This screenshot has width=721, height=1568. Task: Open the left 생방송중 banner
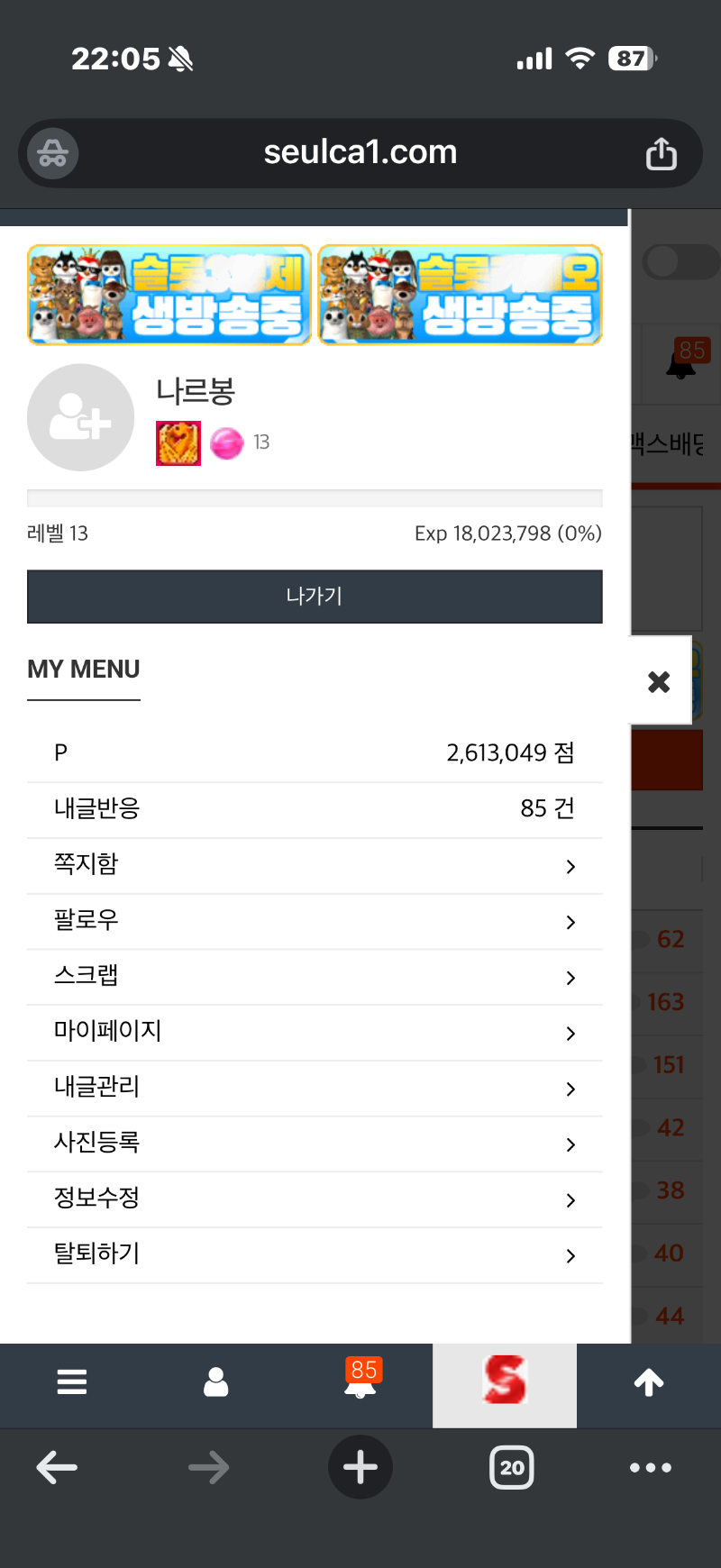169,295
